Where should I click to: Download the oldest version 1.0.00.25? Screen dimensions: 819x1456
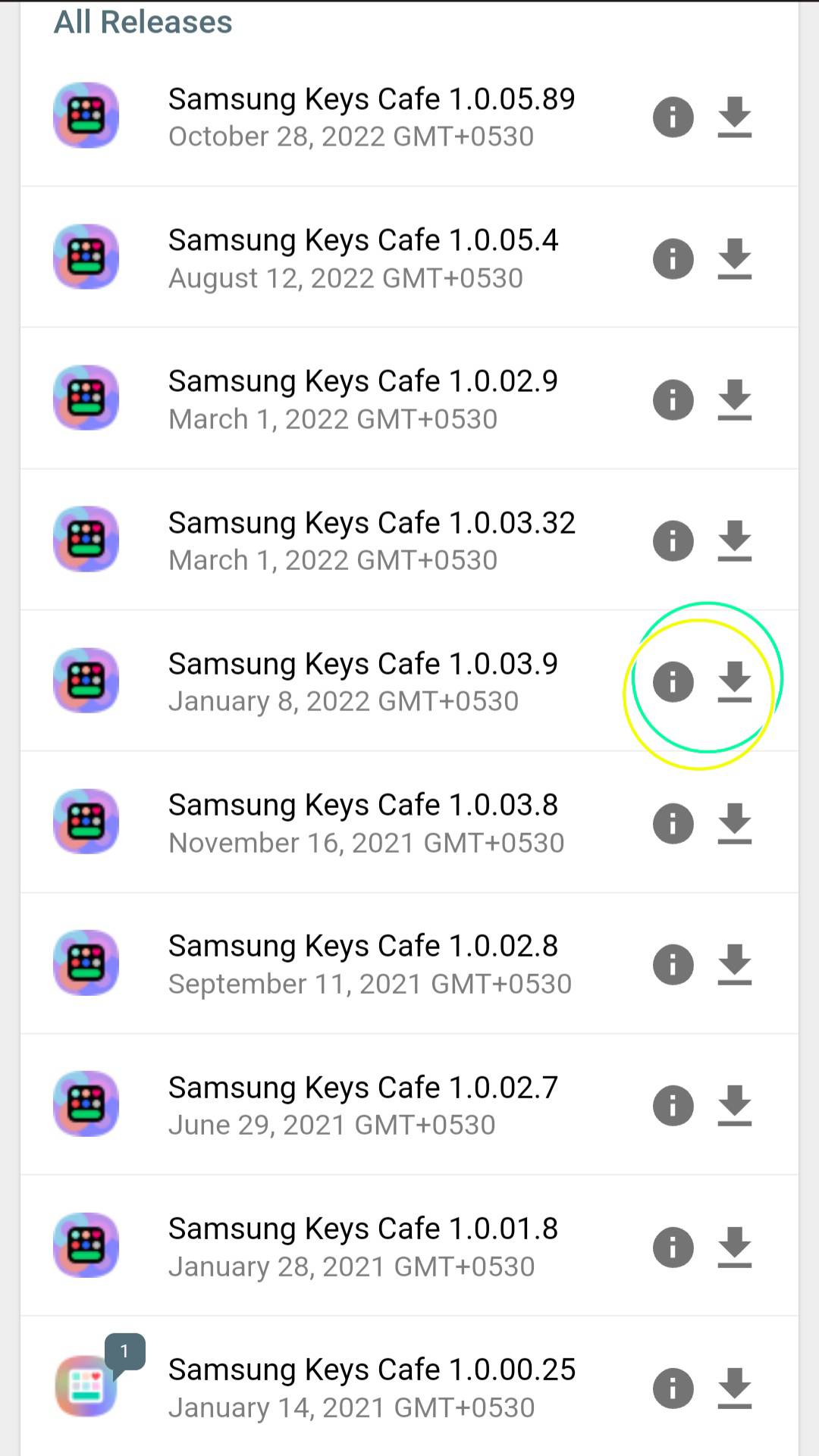[x=733, y=1387]
